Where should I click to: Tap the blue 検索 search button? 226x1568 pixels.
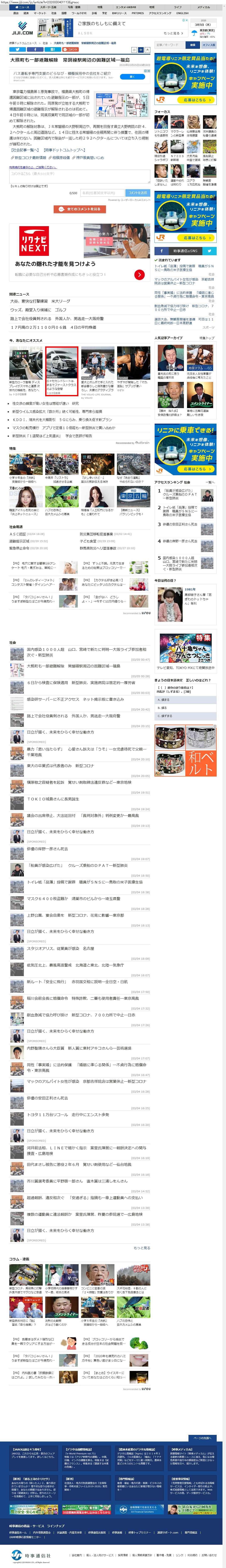coord(193,44)
